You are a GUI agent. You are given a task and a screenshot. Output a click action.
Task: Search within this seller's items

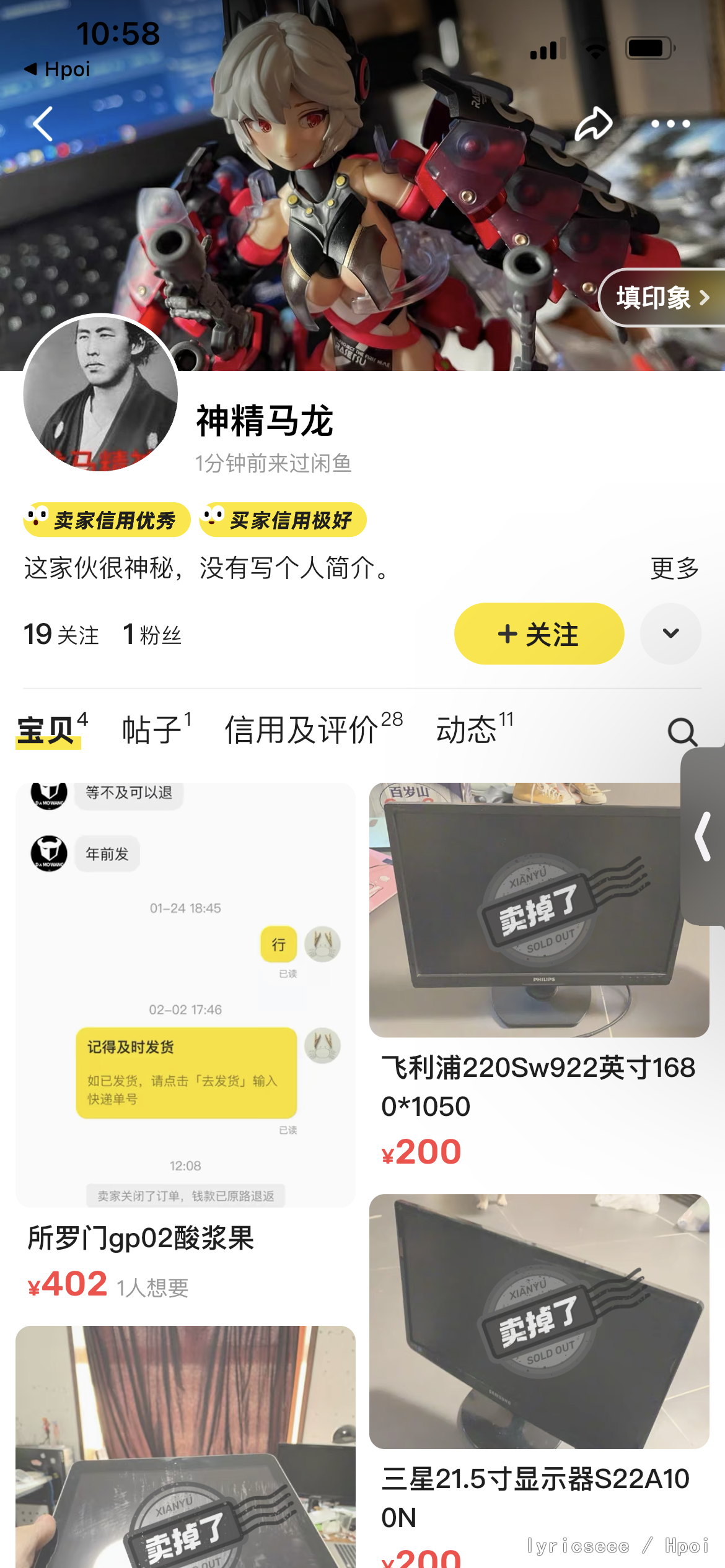click(x=682, y=732)
